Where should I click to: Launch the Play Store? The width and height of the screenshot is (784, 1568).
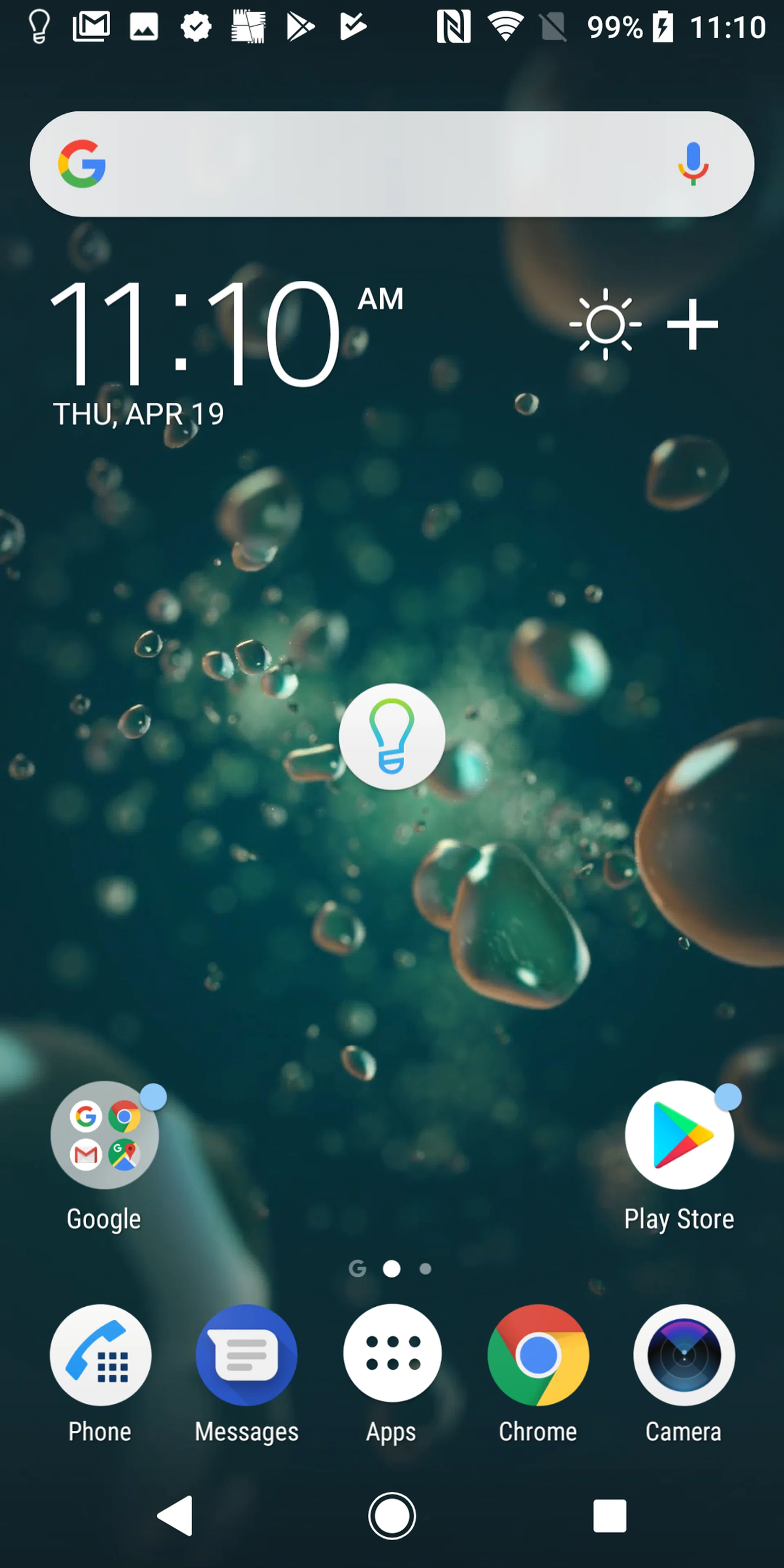click(x=679, y=1136)
